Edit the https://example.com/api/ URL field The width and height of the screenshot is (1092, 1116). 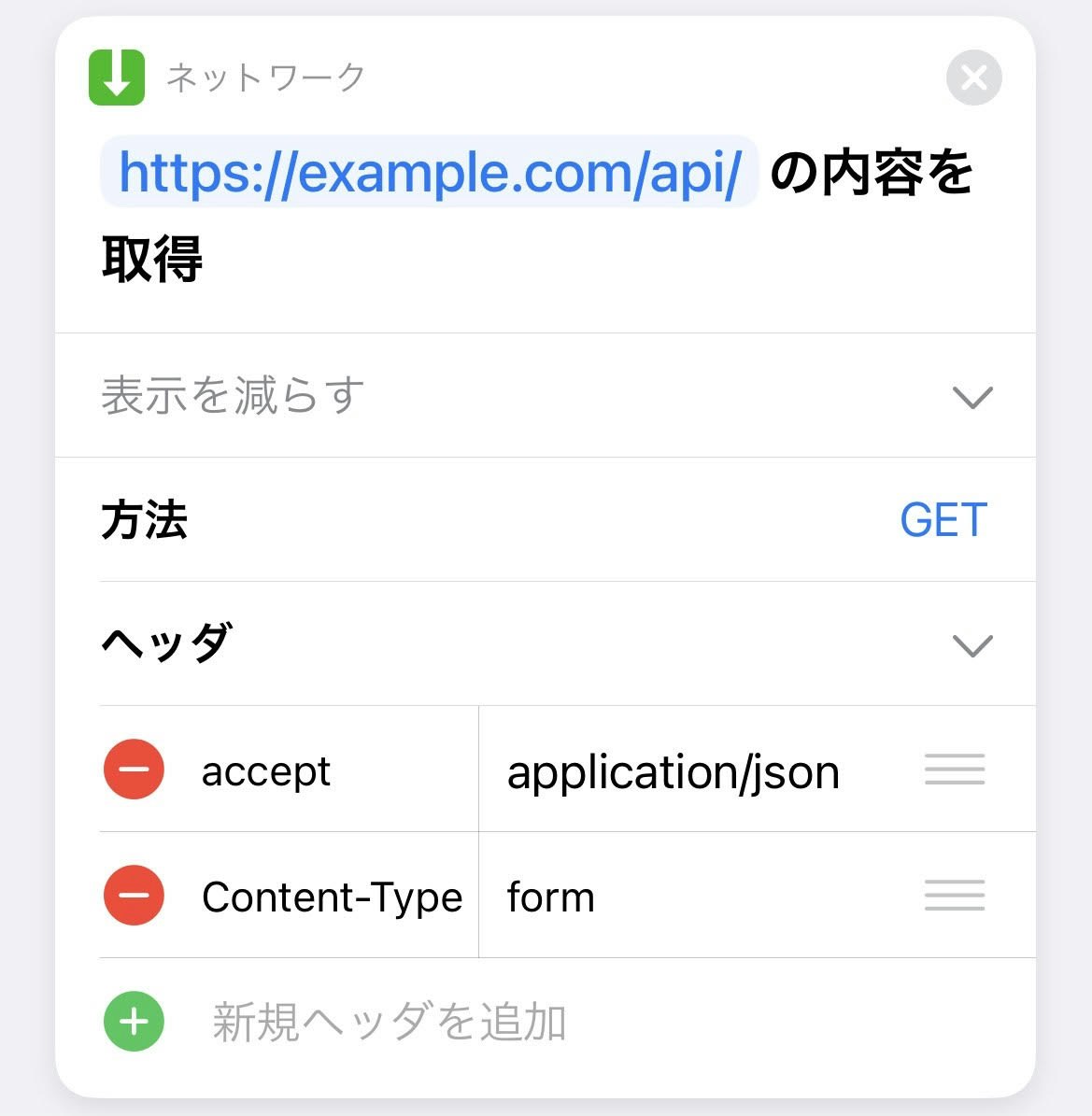click(x=429, y=172)
